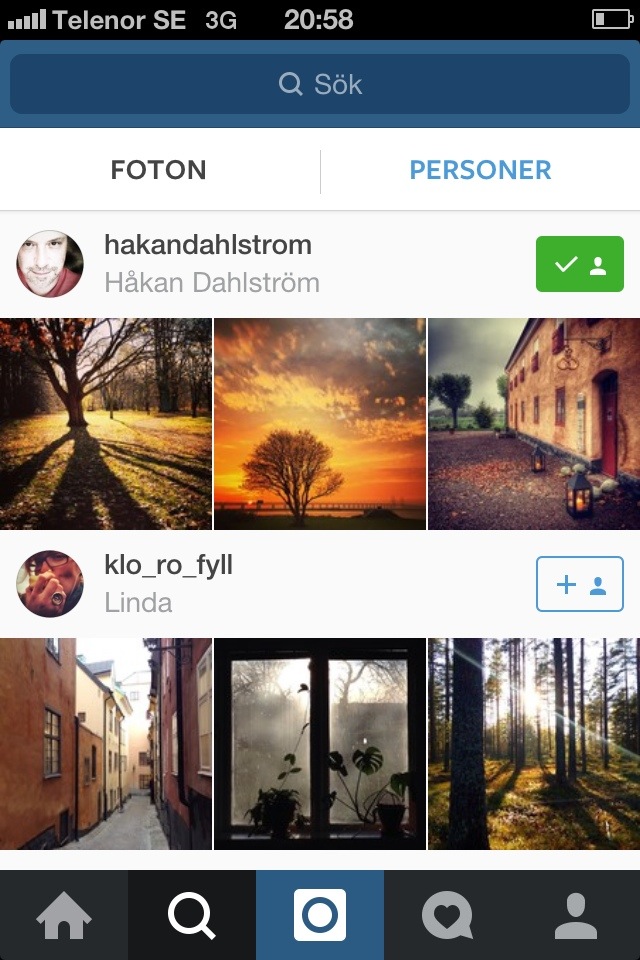This screenshot has height=960, width=640.
Task: Select the Personer tab
Action: point(480,170)
